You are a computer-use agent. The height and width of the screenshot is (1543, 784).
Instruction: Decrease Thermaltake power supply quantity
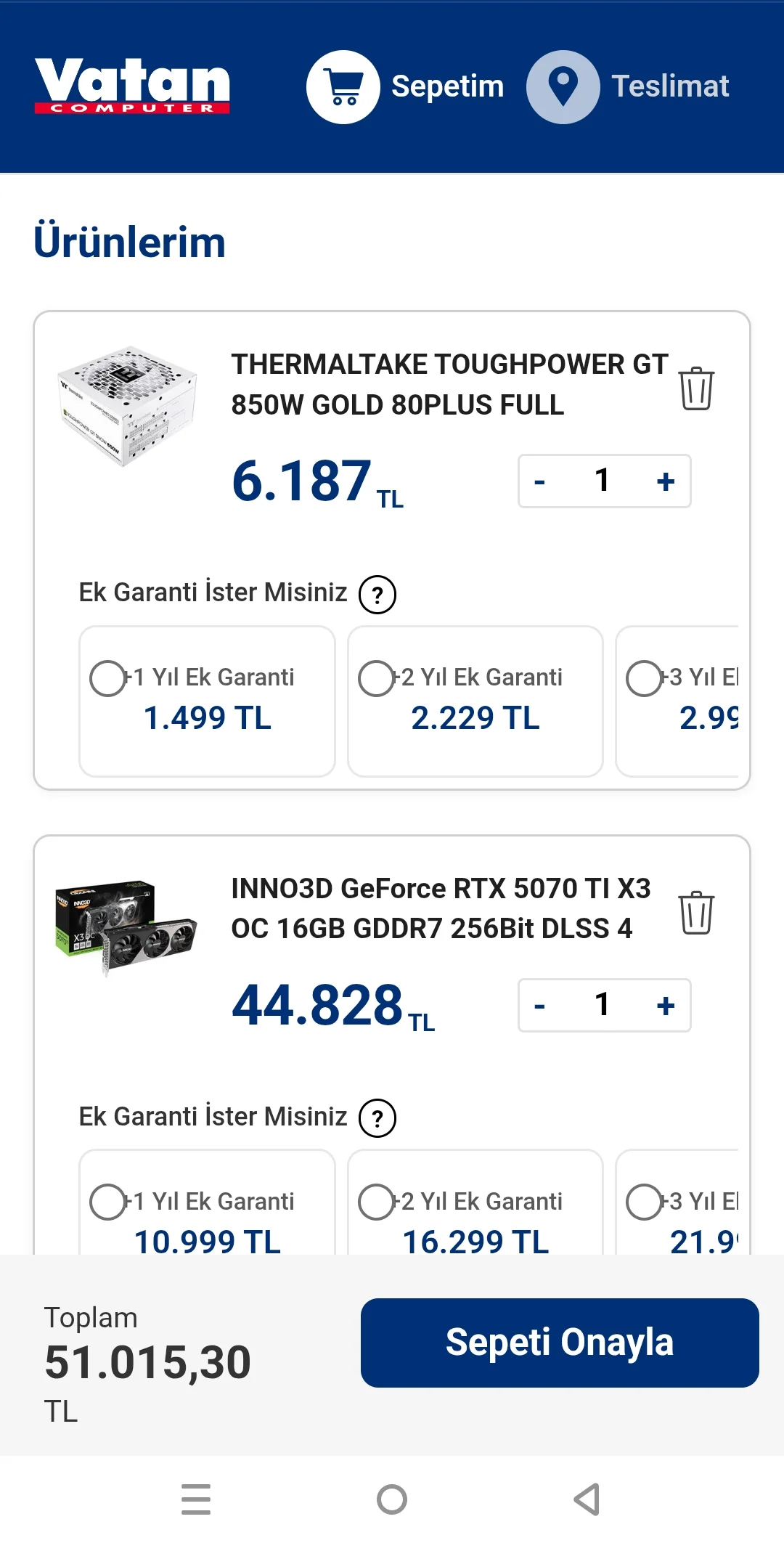[x=539, y=481]
